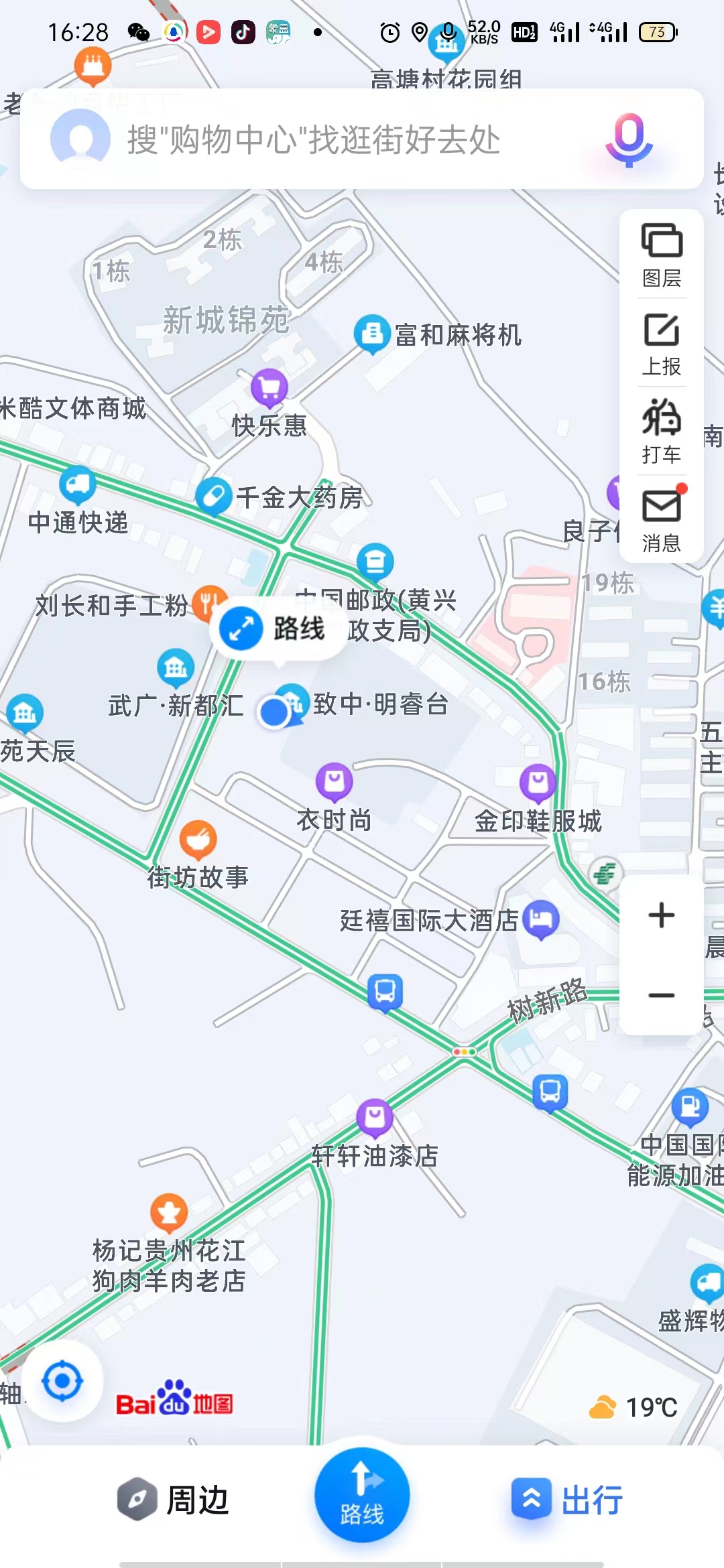Screen dimensions: 724x1568
Task: Check the 19℃ weather widget
Action: pos(633,1407)
